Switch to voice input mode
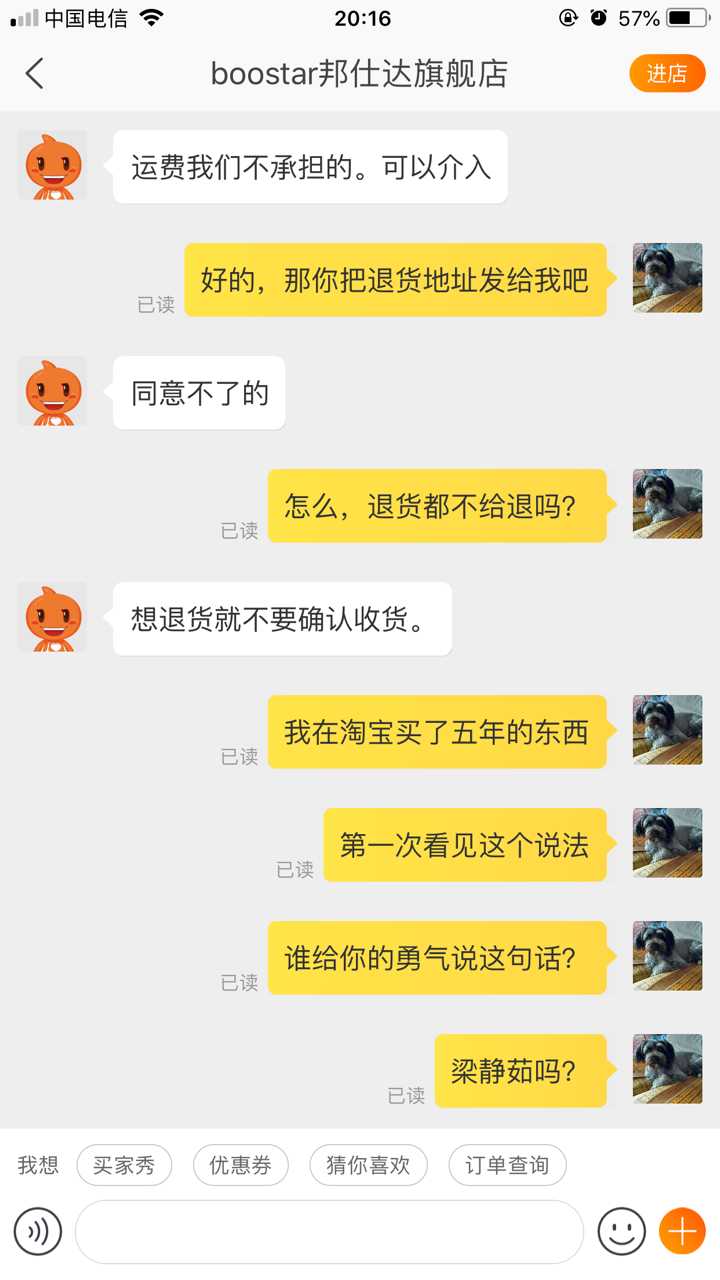This screenshot has width=720, height=1280. click(38, 1231)
